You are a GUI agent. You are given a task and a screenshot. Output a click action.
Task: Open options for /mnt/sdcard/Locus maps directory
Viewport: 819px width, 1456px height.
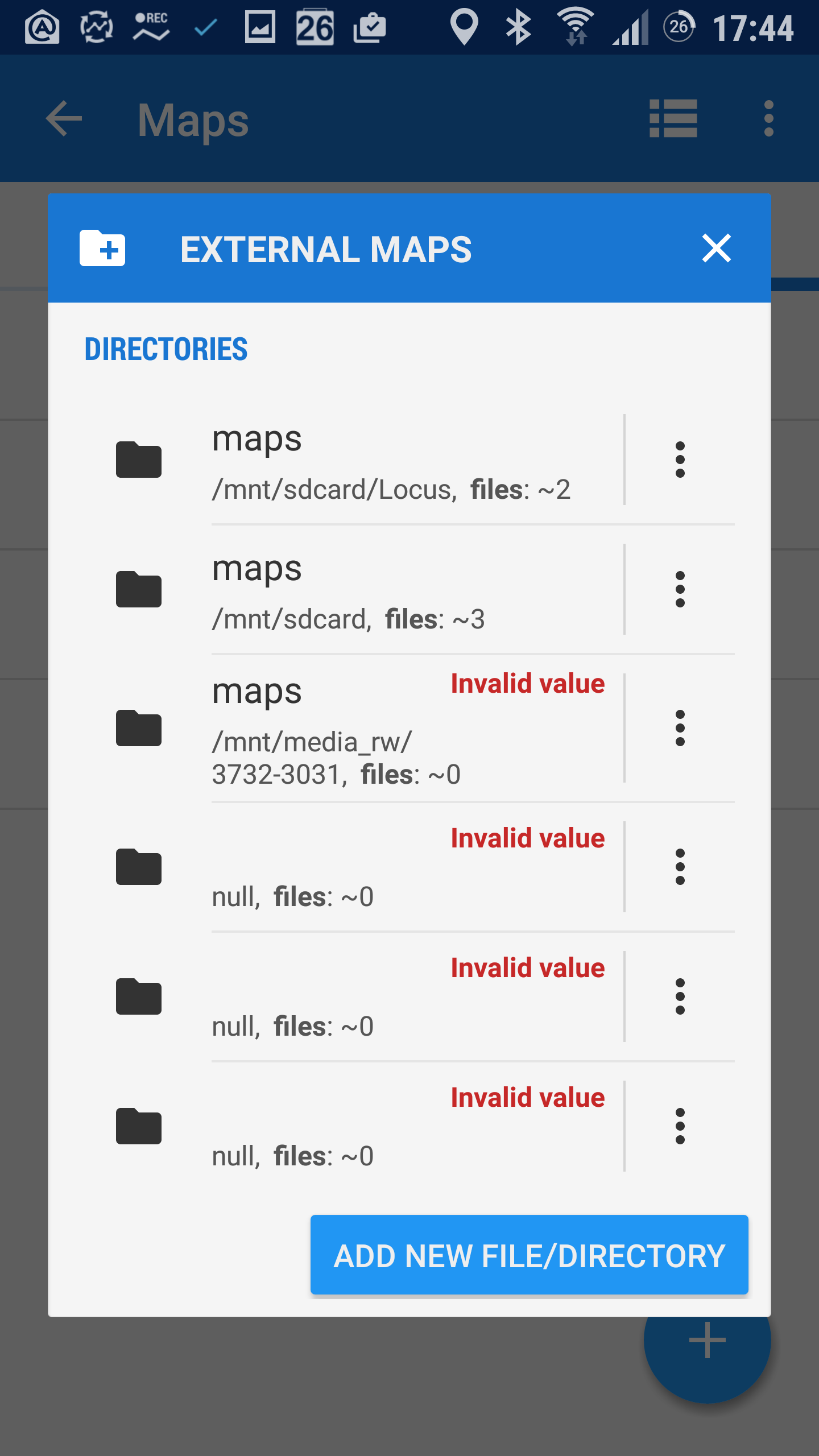pyautogui.click(x=680, y=460)
